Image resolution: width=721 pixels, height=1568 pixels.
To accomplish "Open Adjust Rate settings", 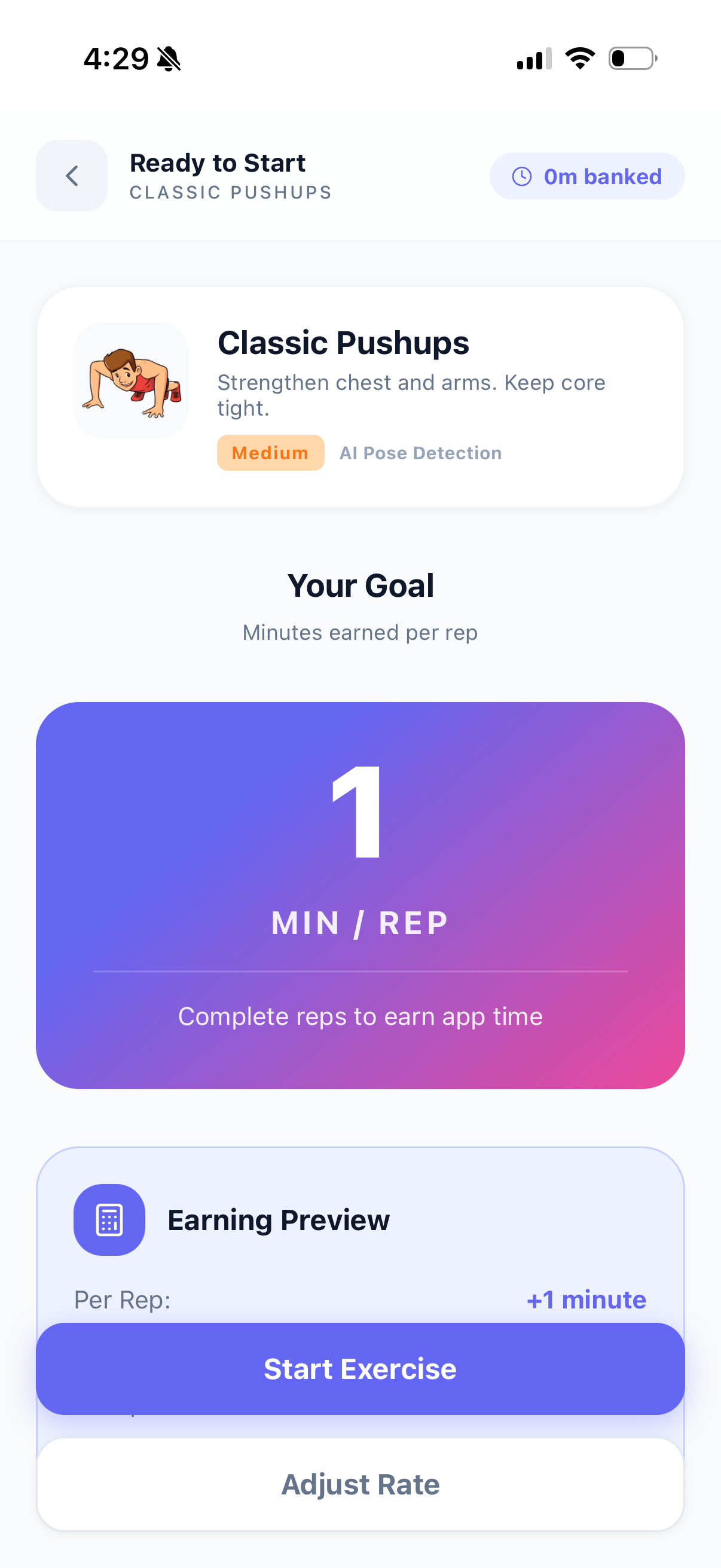I will click(360, 1484).
